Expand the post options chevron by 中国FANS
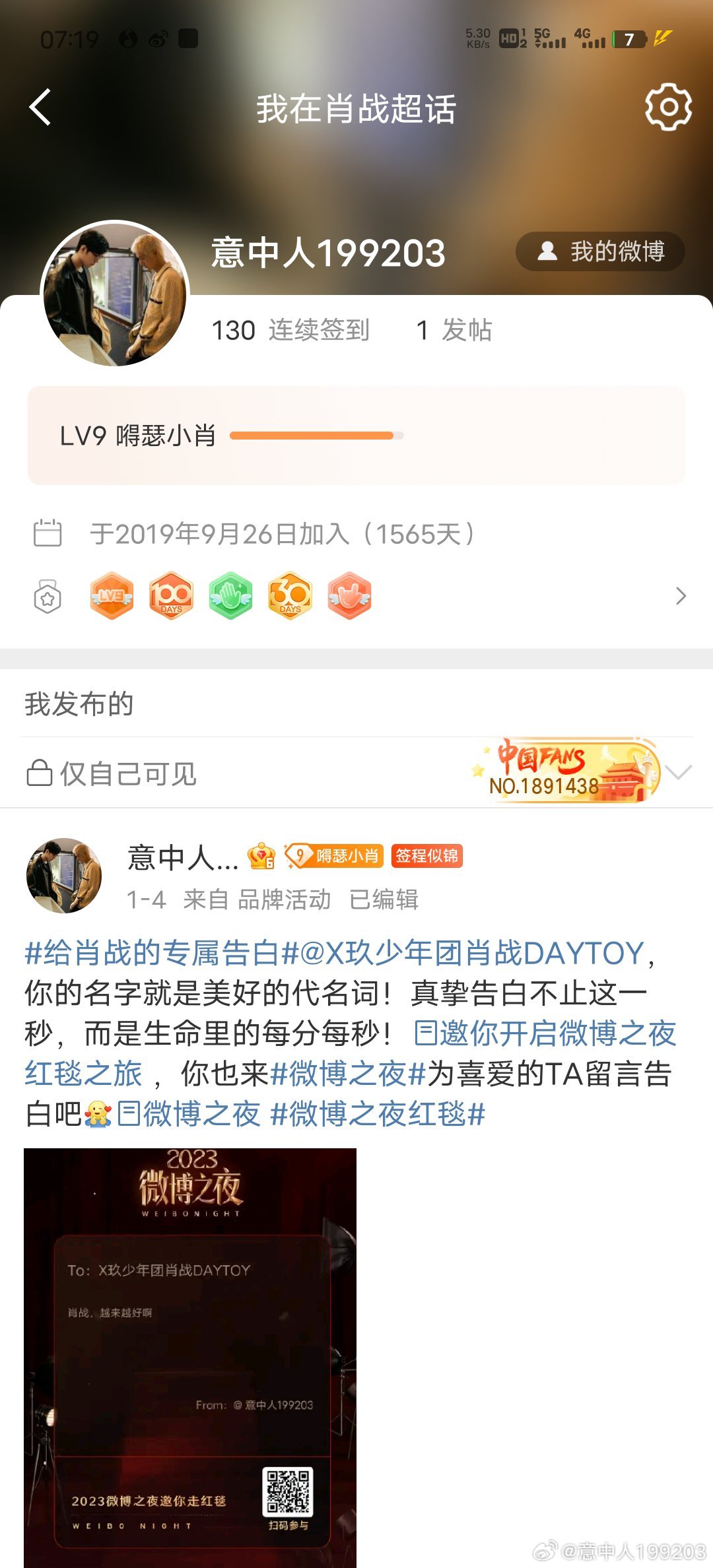 point(679,772)
